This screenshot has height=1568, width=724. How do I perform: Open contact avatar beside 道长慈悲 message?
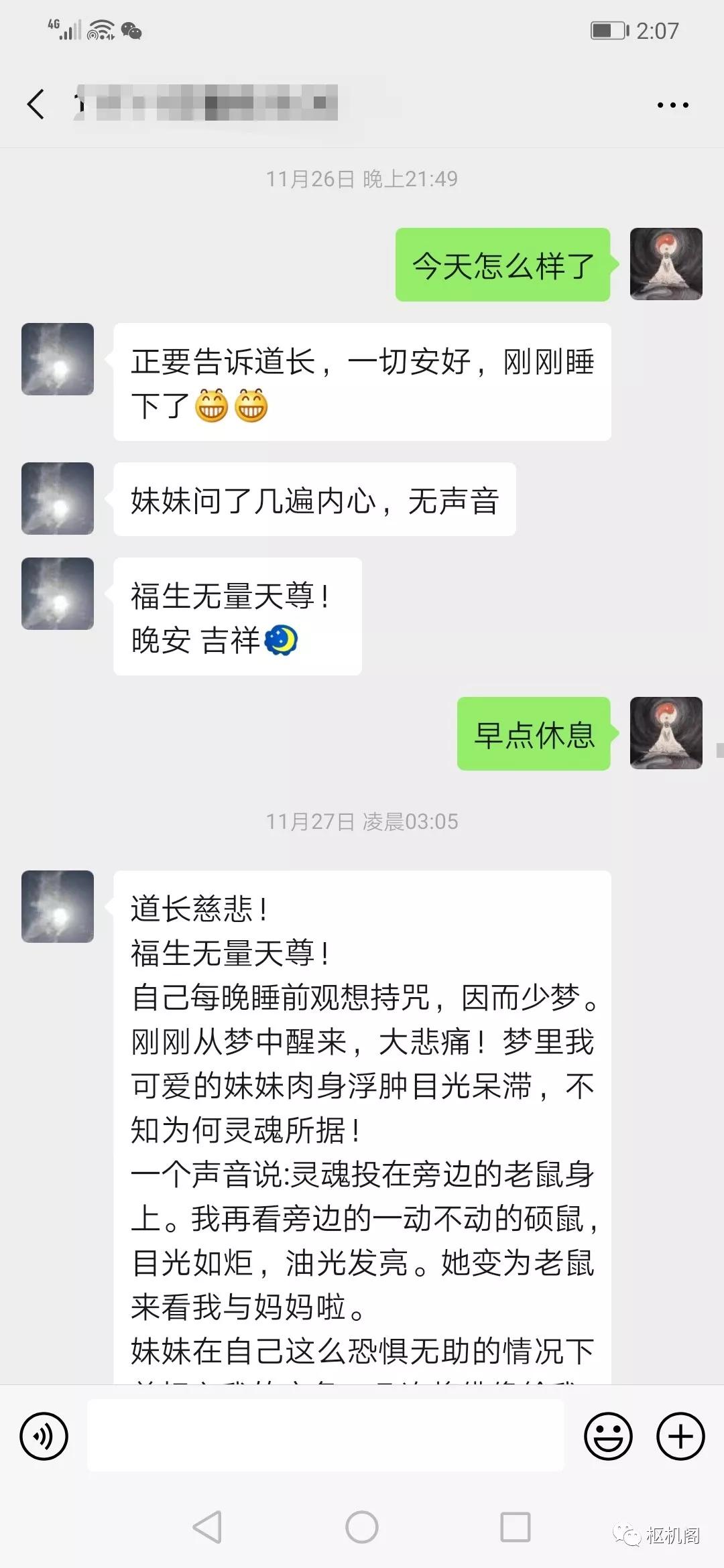[x=58, y=907]
